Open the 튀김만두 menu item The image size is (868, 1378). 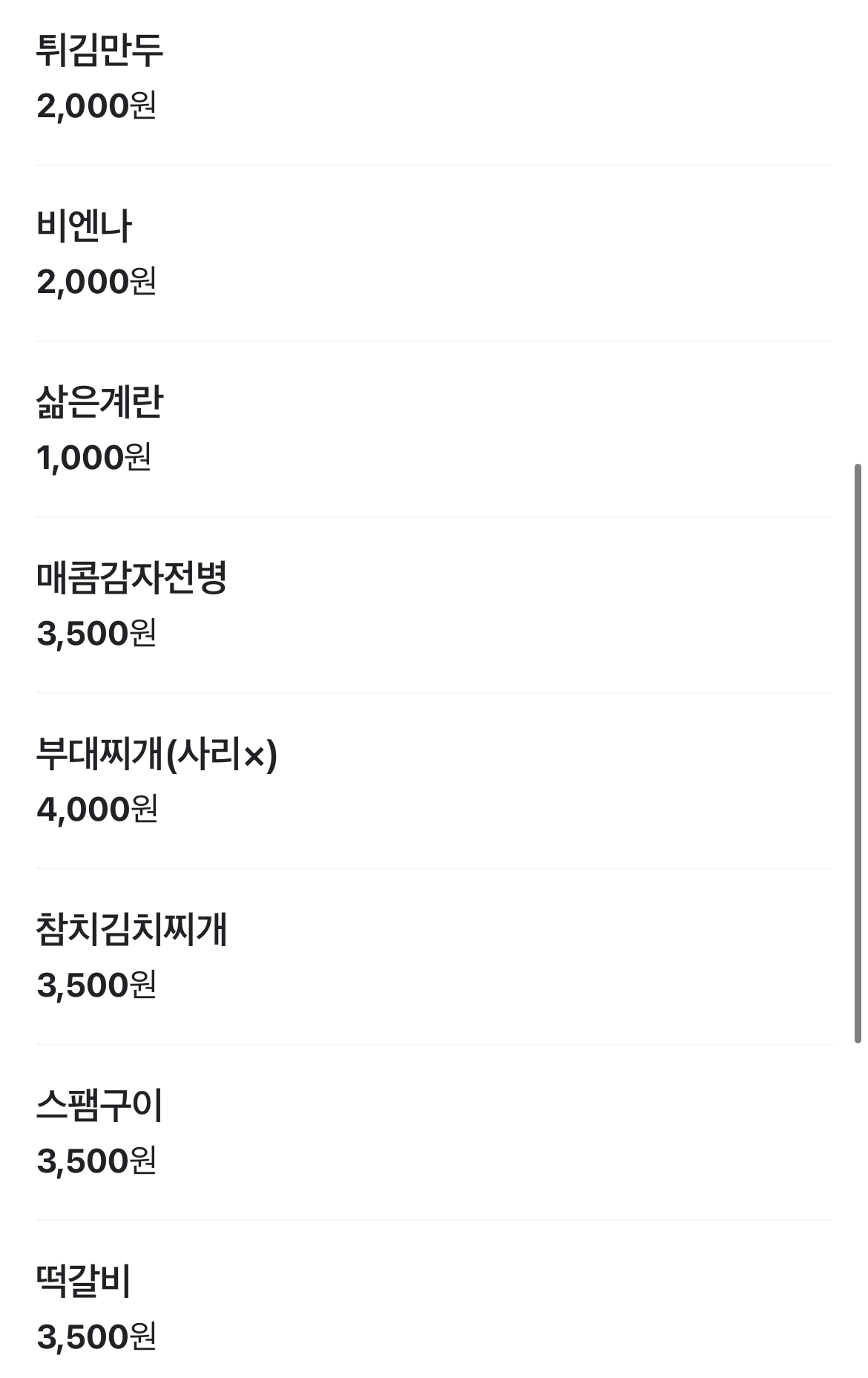[100, 52]
